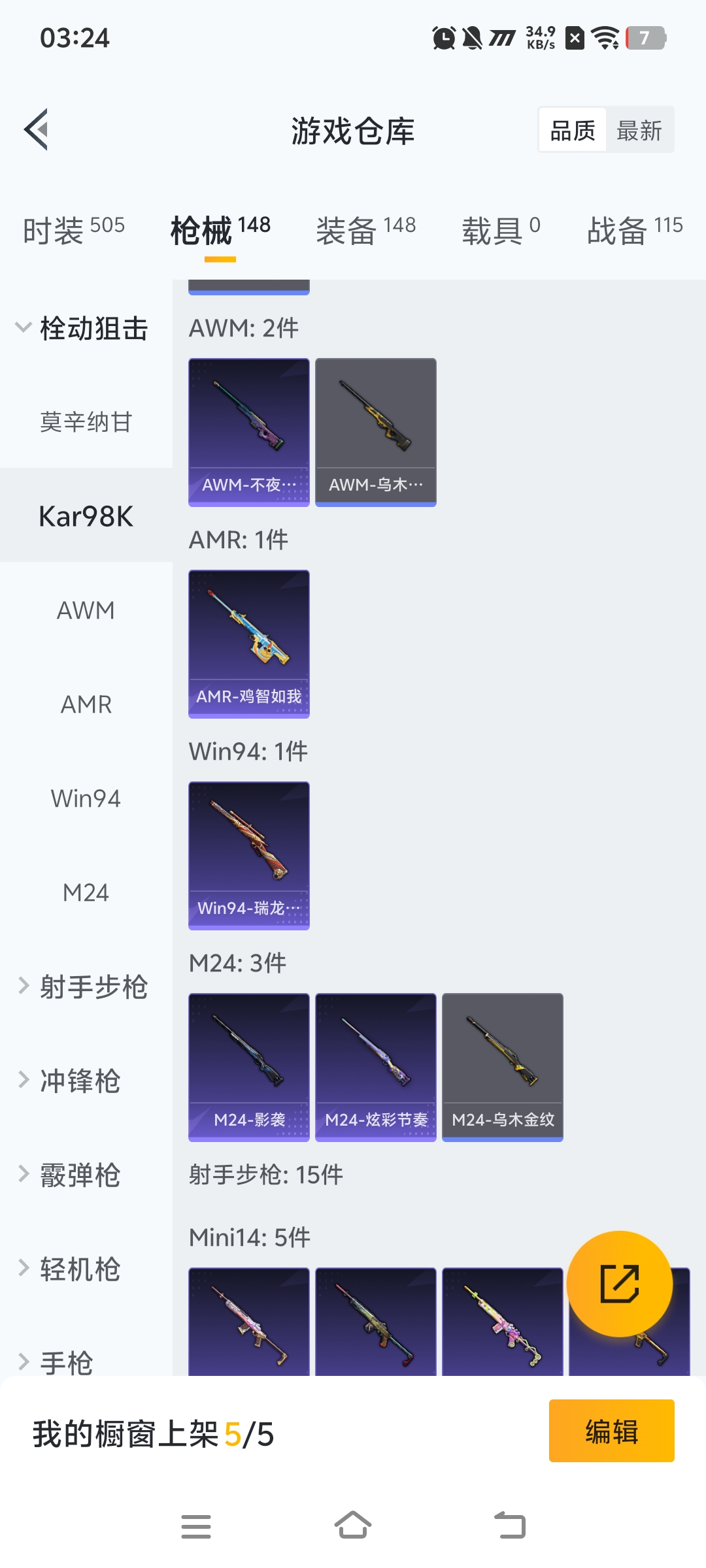Open the M24-炫彩节奏 skin card
This screenshot has width=706, height=1568.
click(x=376, y=1067)
